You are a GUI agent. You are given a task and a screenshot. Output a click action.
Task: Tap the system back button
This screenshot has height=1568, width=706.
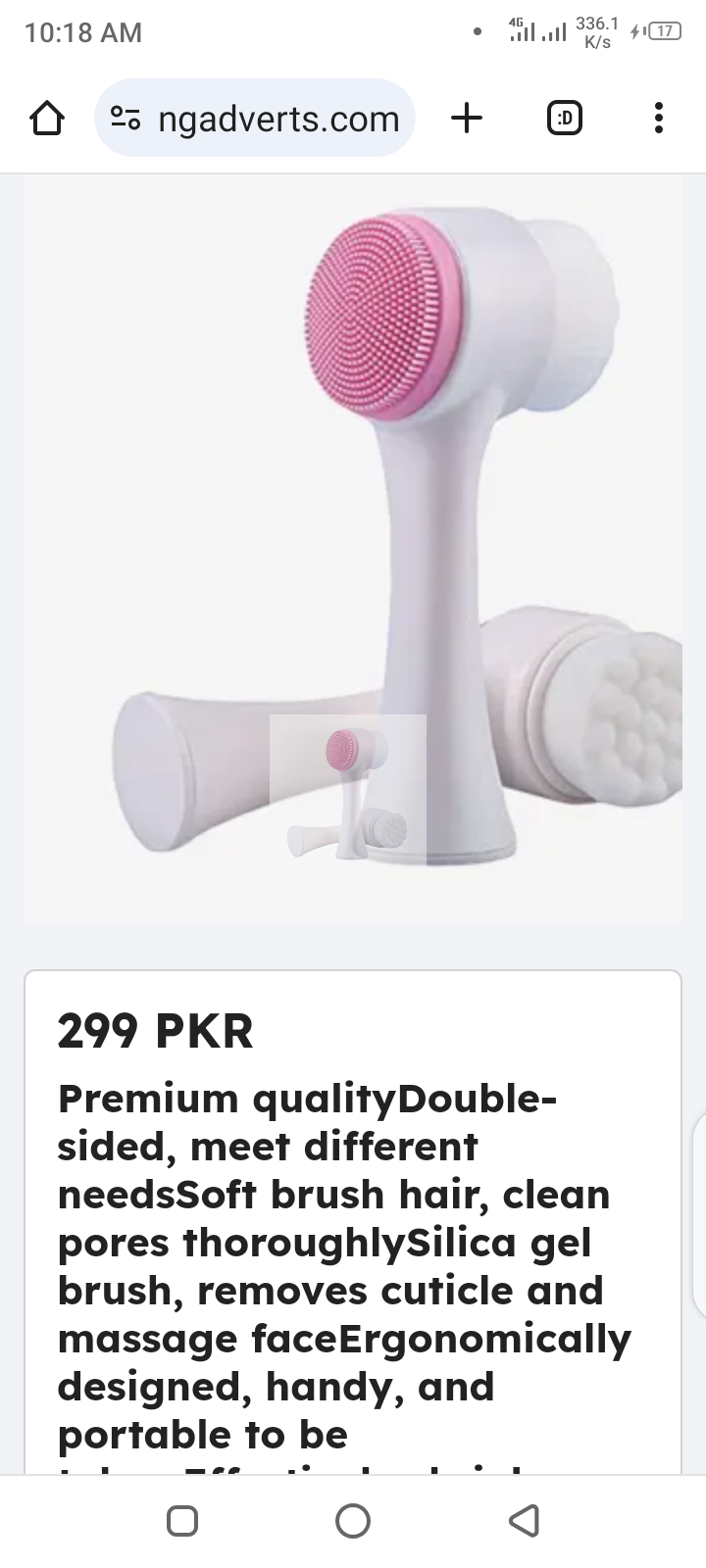click(x=525, y=1520)
